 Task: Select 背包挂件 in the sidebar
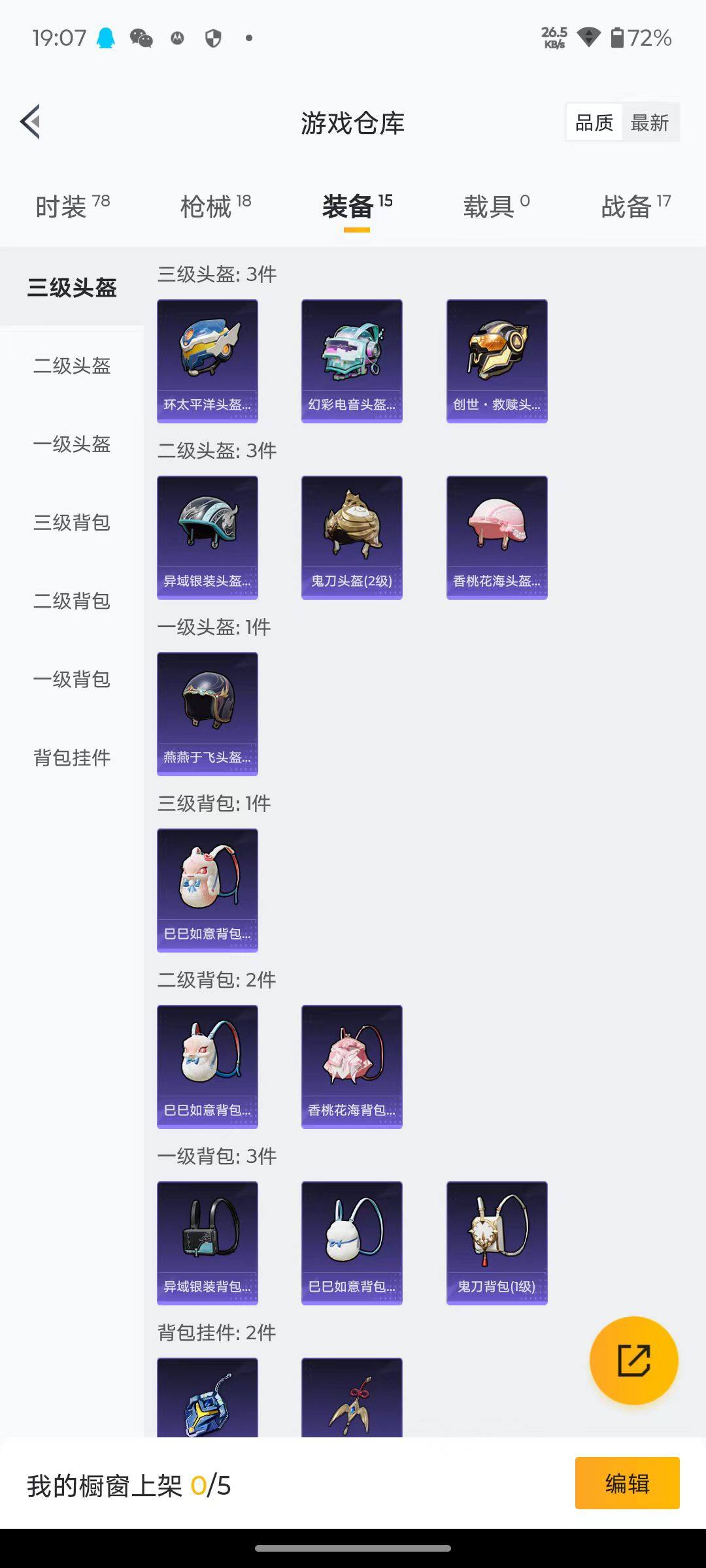click(x=72, y=758)
